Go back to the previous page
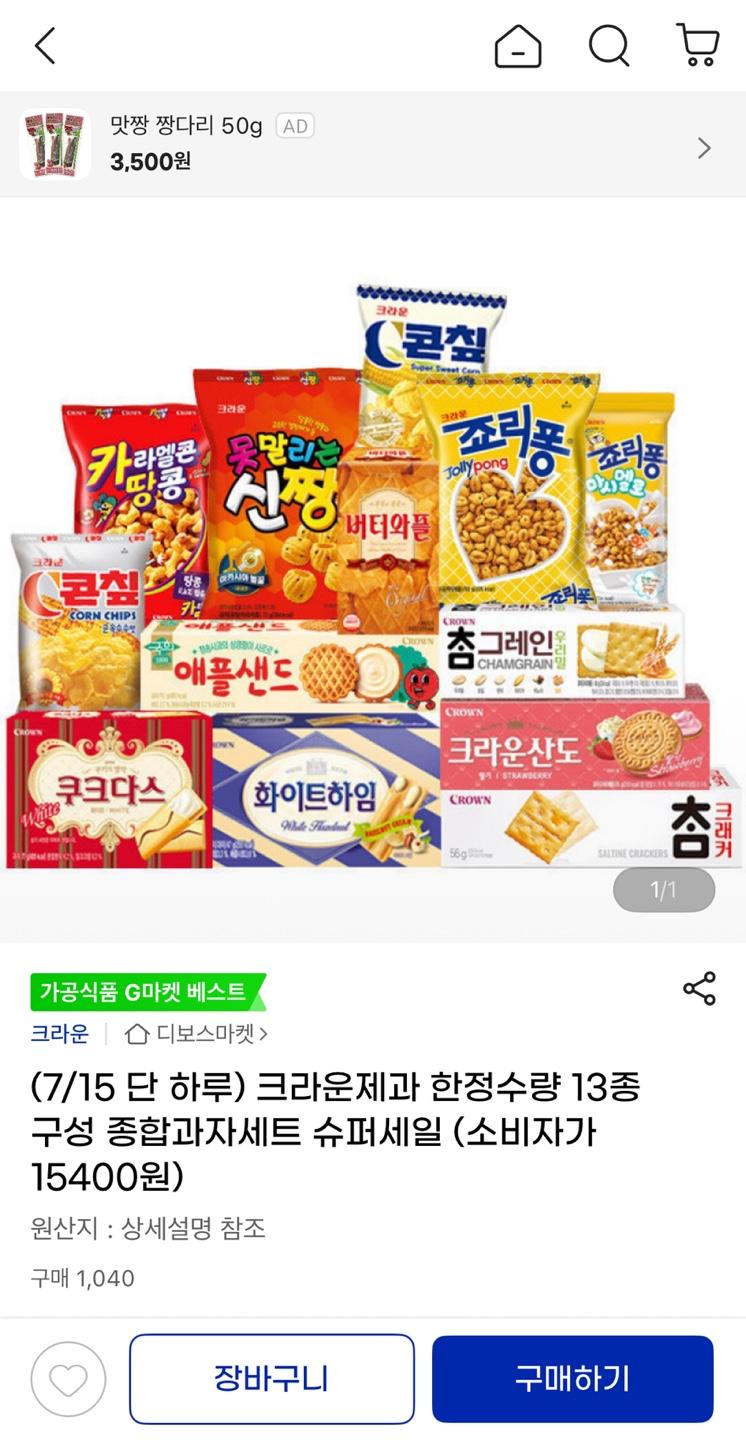The height and width of the screenshot is (1440, 746). [x=45, y=46]
